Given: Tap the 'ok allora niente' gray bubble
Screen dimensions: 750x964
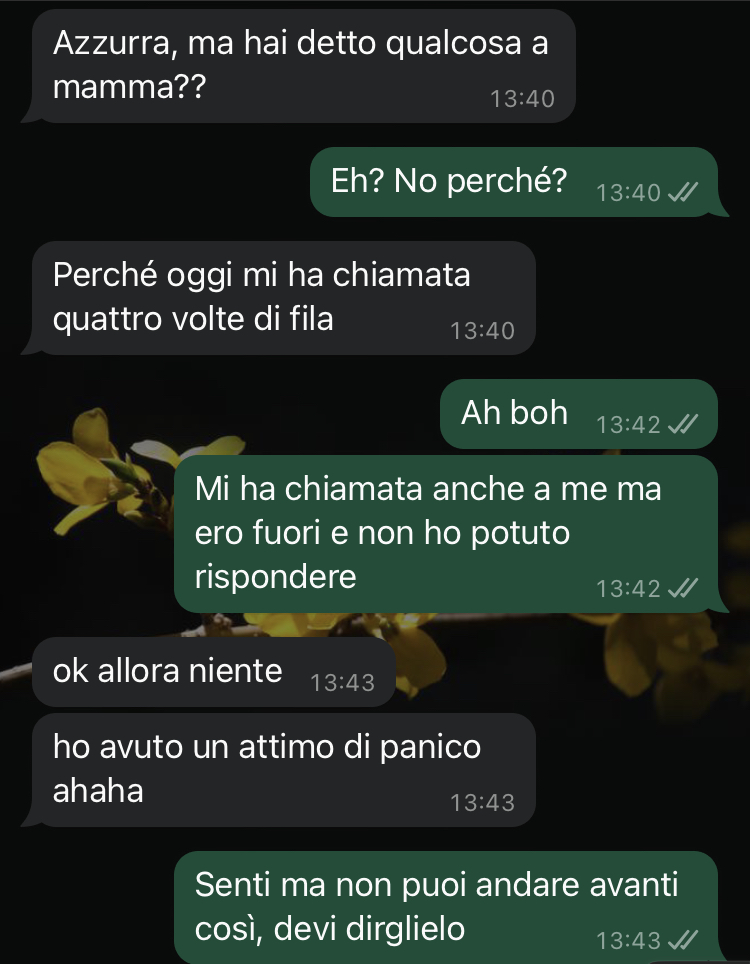Looking at the screenshot, I should coord(165,671).
